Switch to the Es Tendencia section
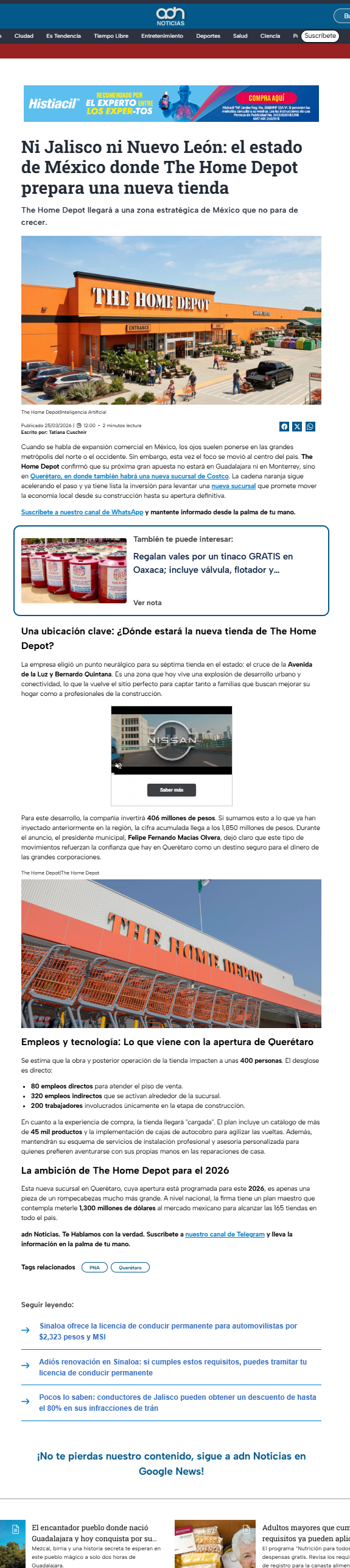The width and height of the screenshot is (350, 1568). click(x=63, y=36)
